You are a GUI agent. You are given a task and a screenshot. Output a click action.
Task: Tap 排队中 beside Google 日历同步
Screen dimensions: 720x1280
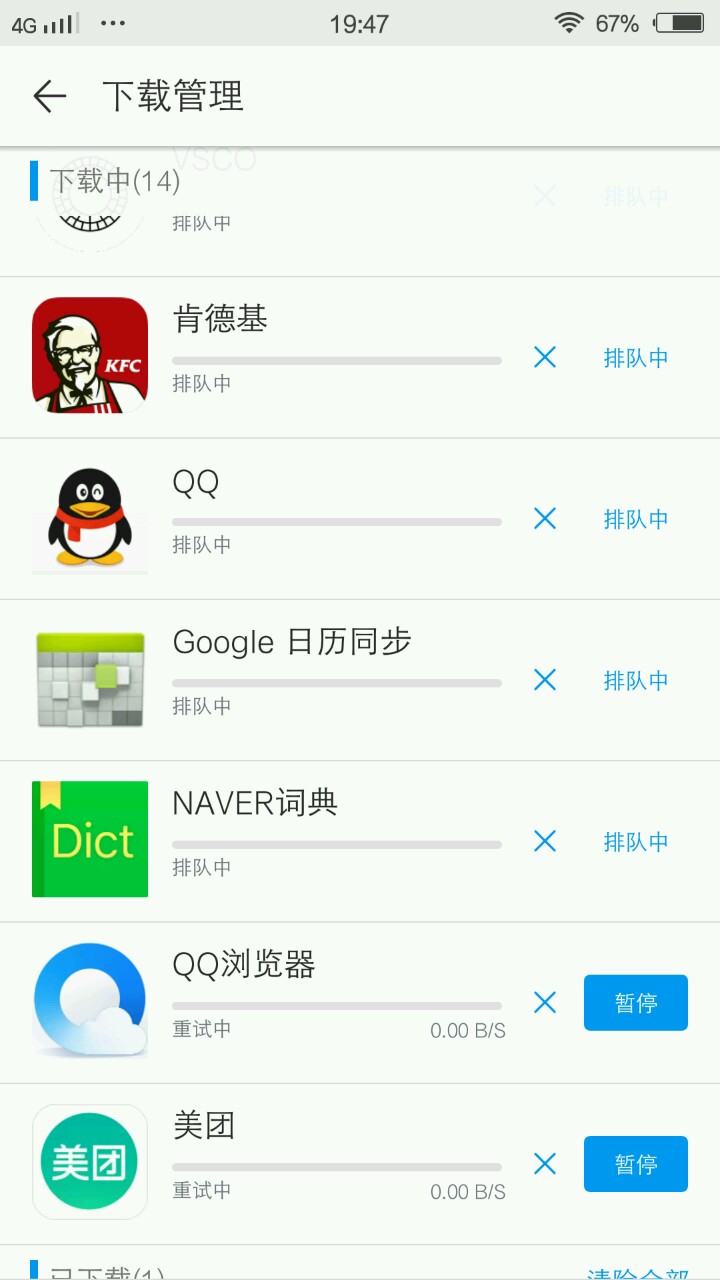(636, 681)
